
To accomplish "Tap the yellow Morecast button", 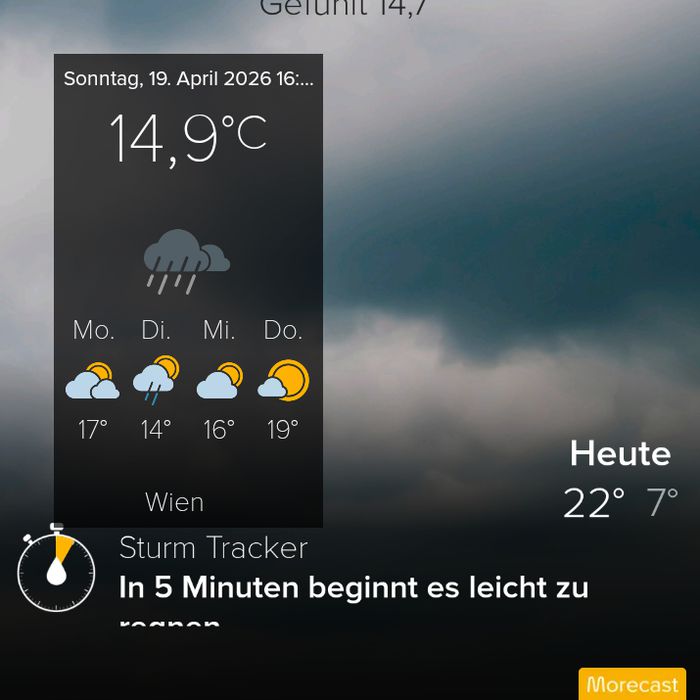I will (632, 684).
